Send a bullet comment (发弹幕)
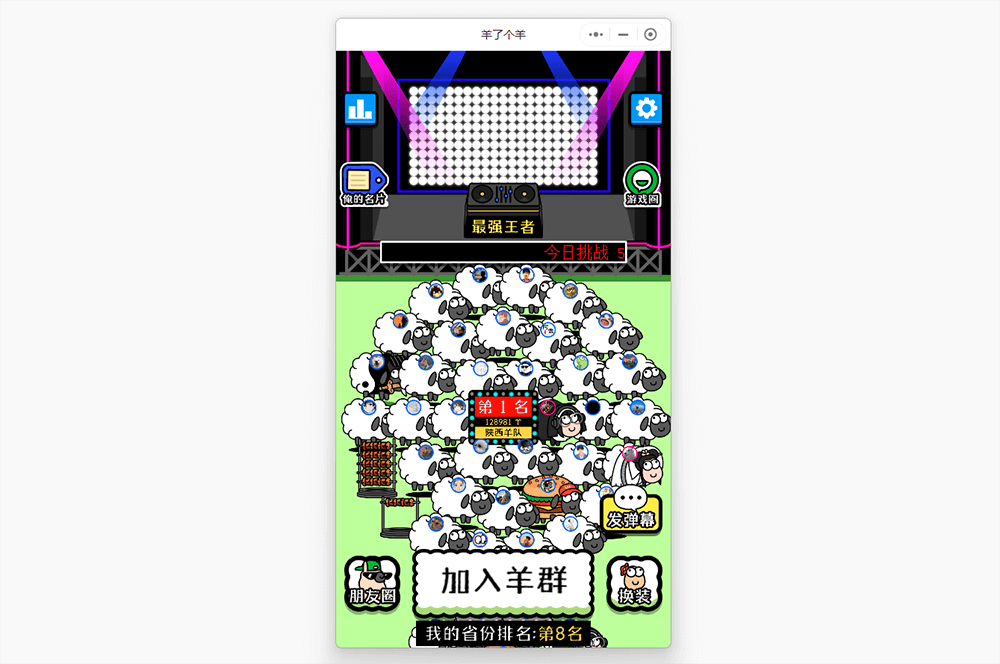This screenshot has width=1000, height=664. tap(632, 512)
